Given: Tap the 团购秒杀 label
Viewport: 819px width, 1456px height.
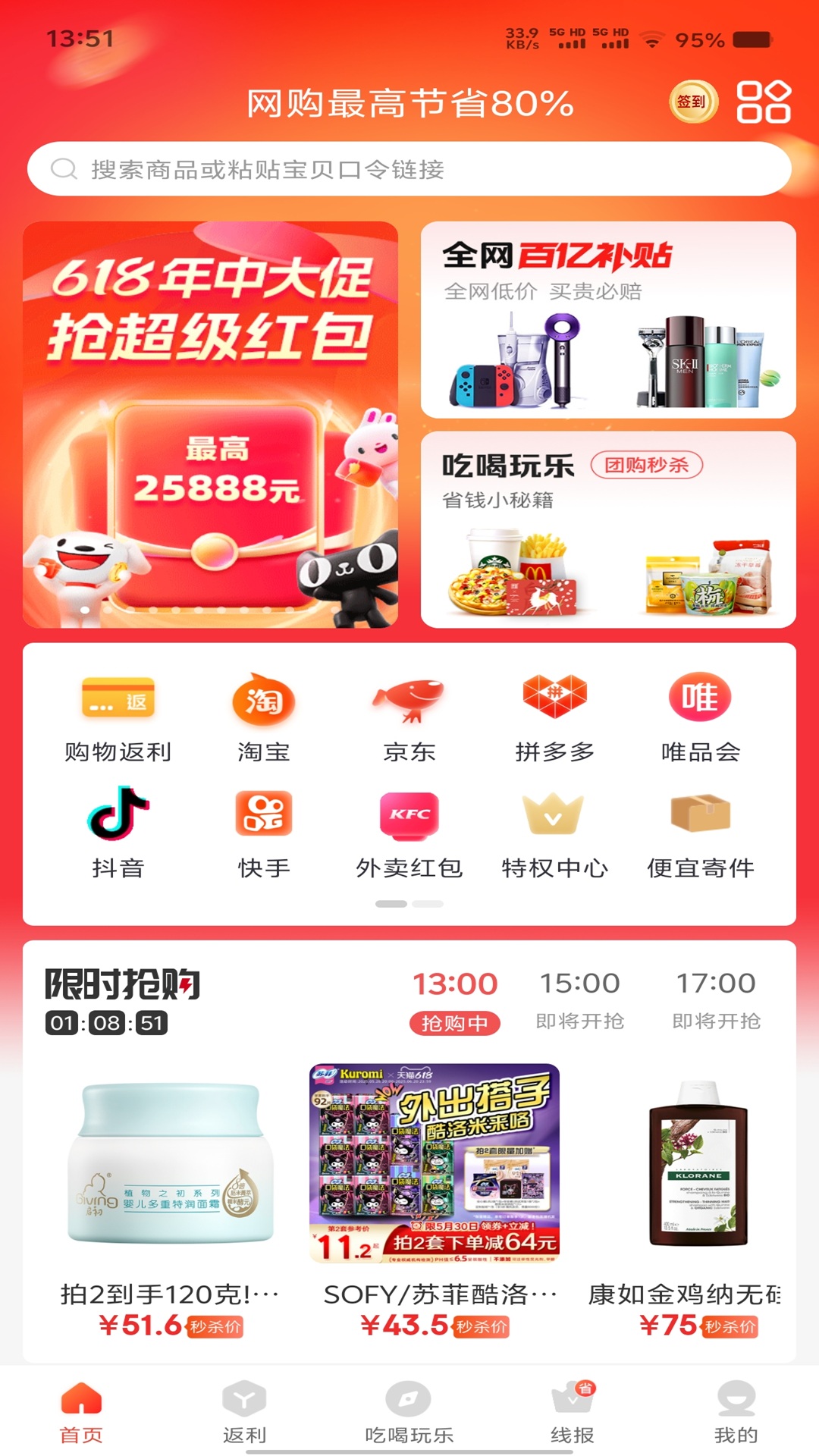Looking at the screenshot, I should coord(648,466).
